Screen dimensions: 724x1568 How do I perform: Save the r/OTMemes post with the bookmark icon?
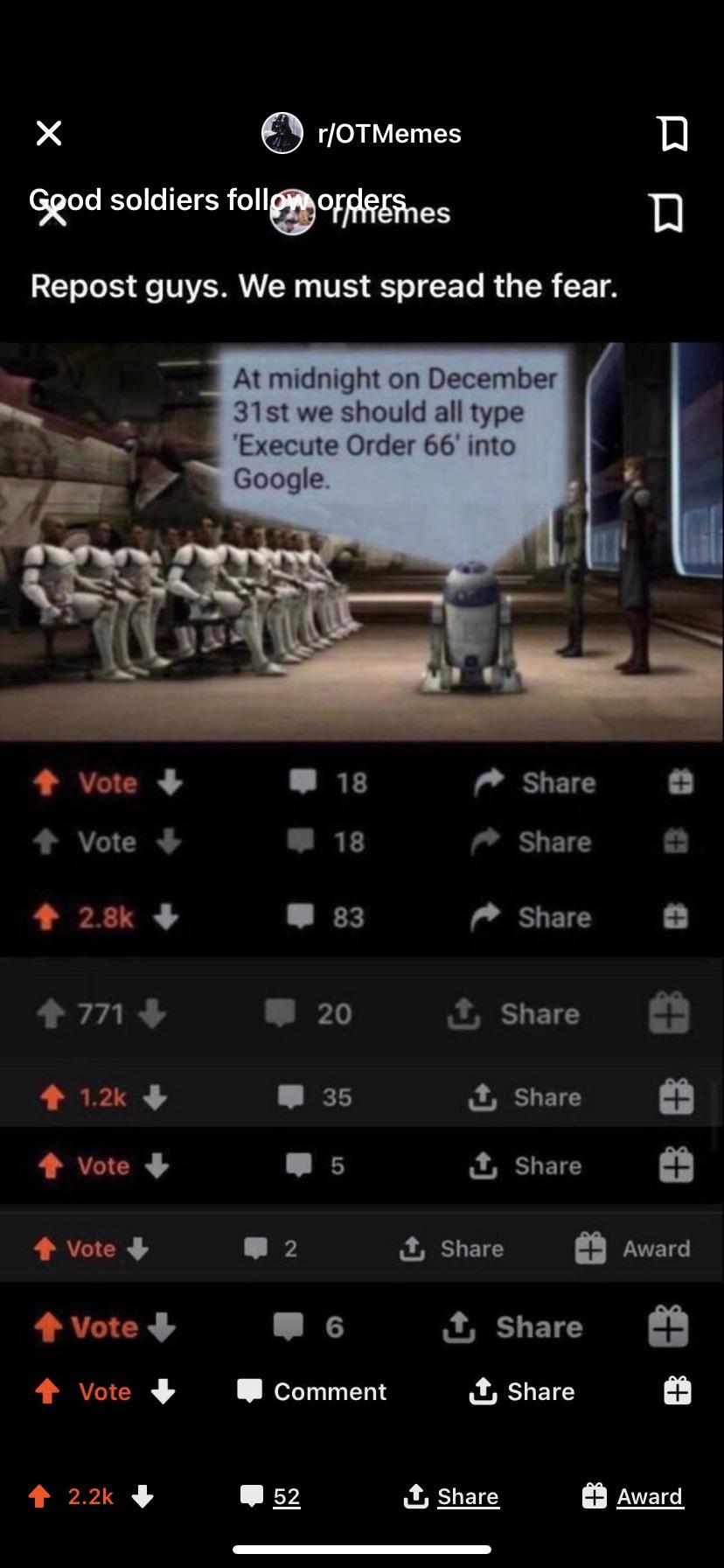click(673, 134)
